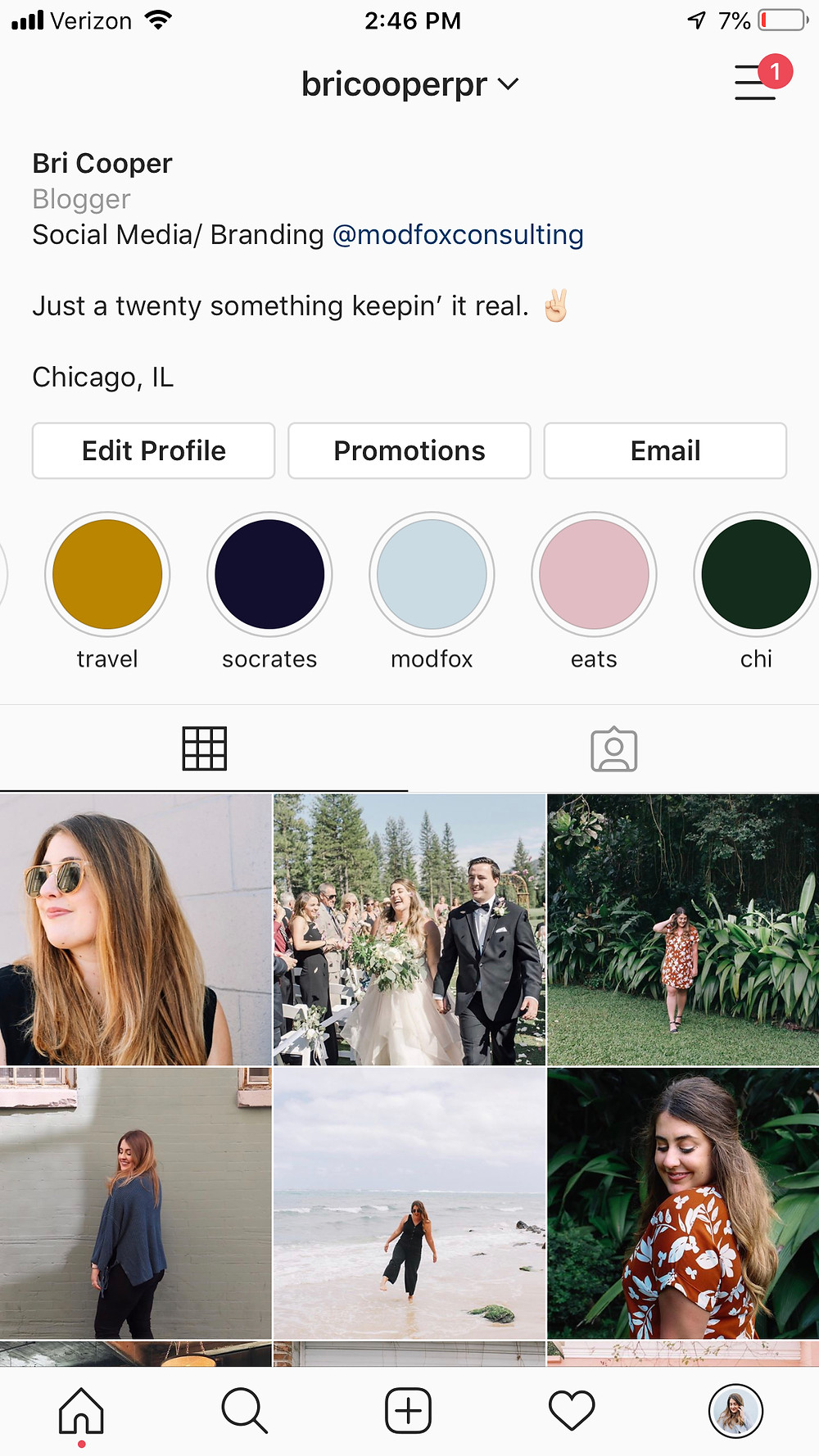View the eats story highlight

tap(594, 574)
